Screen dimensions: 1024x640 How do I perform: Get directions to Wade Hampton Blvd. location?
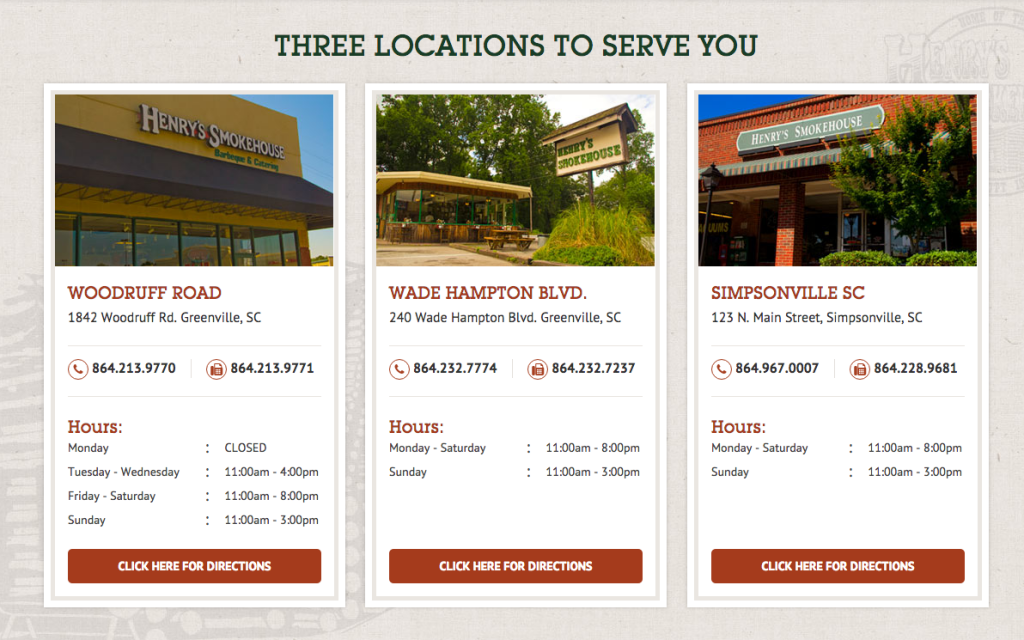click(x=515, y=566)
